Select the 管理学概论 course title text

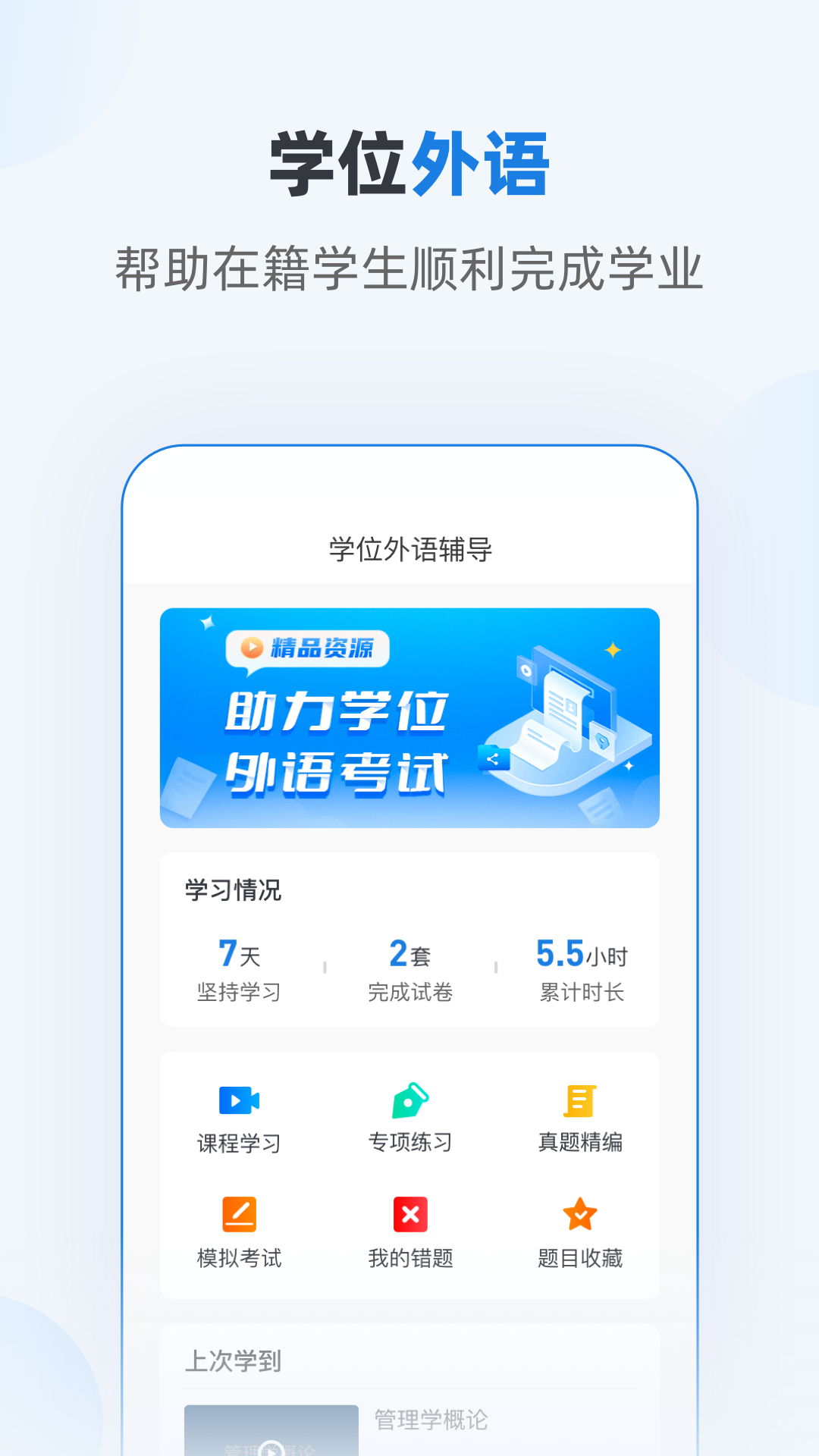tap(429, 1418)
